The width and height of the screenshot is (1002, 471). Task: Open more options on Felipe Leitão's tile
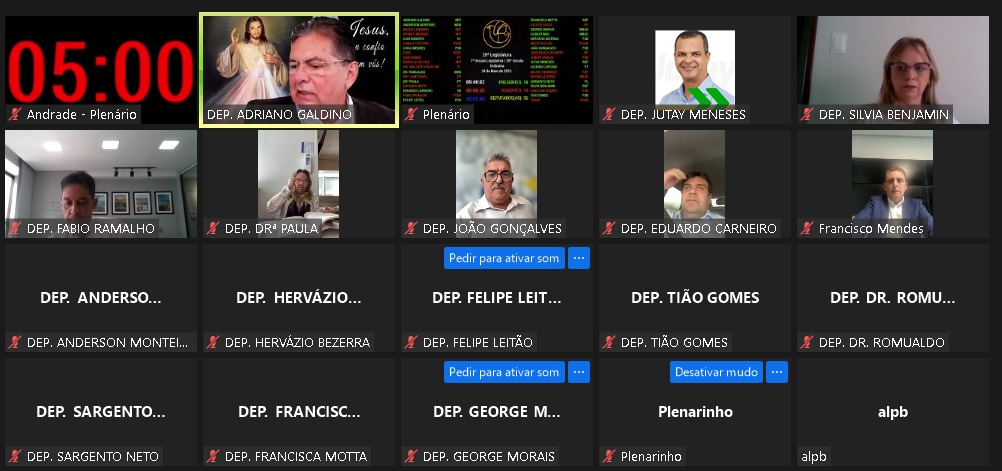(x=579, y=258)
